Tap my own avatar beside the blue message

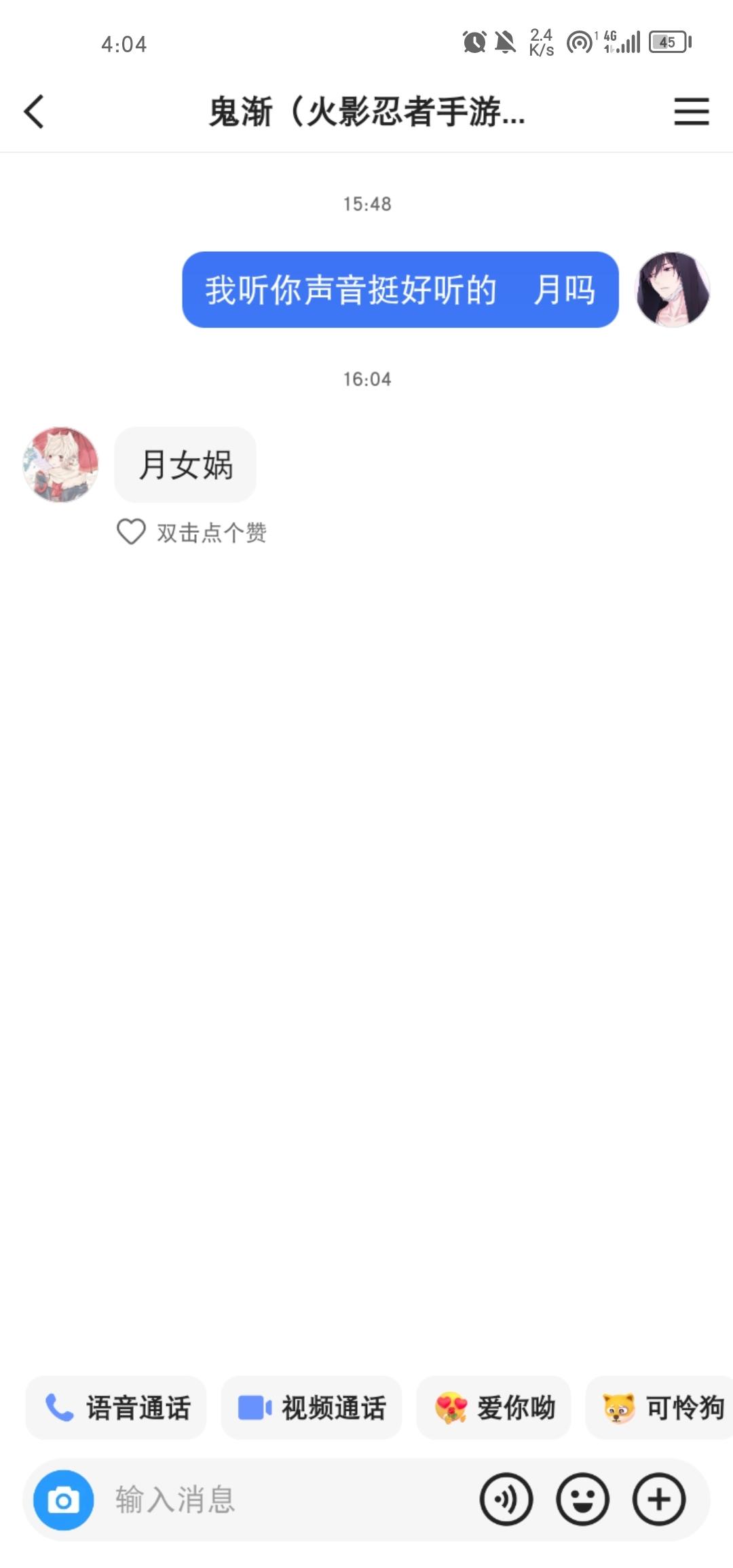pyautogui.click(x=672, y=290)
